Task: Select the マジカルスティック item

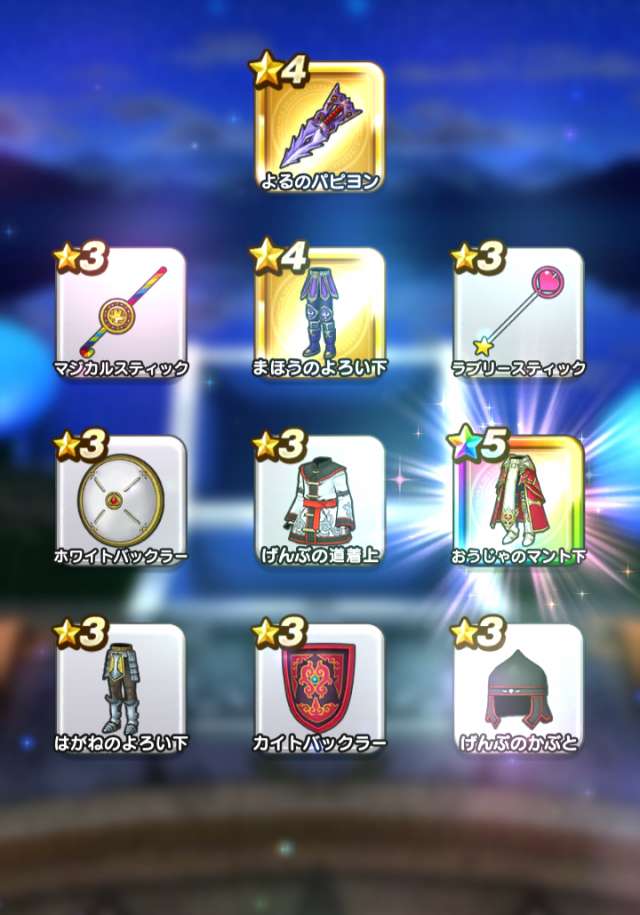Action: [120, 312]
